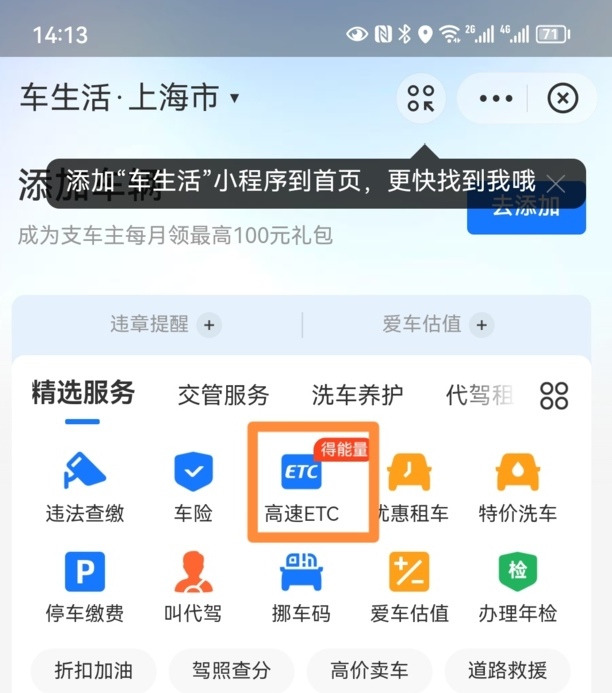Open 车险 insurance service

point(193,487)
